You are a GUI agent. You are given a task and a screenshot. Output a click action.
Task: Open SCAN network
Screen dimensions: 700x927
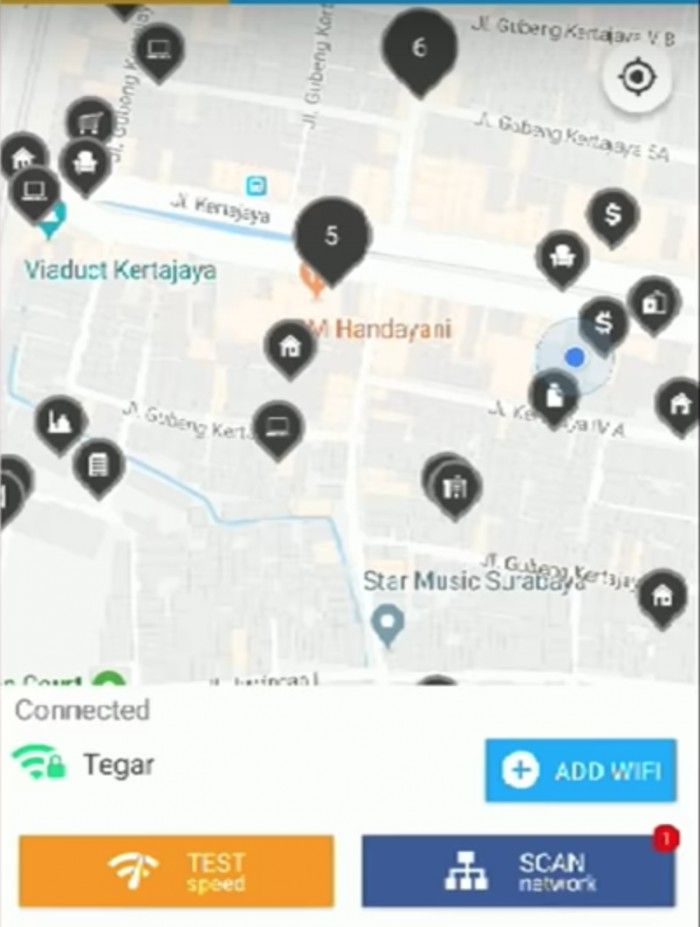[x=518, y=871]
